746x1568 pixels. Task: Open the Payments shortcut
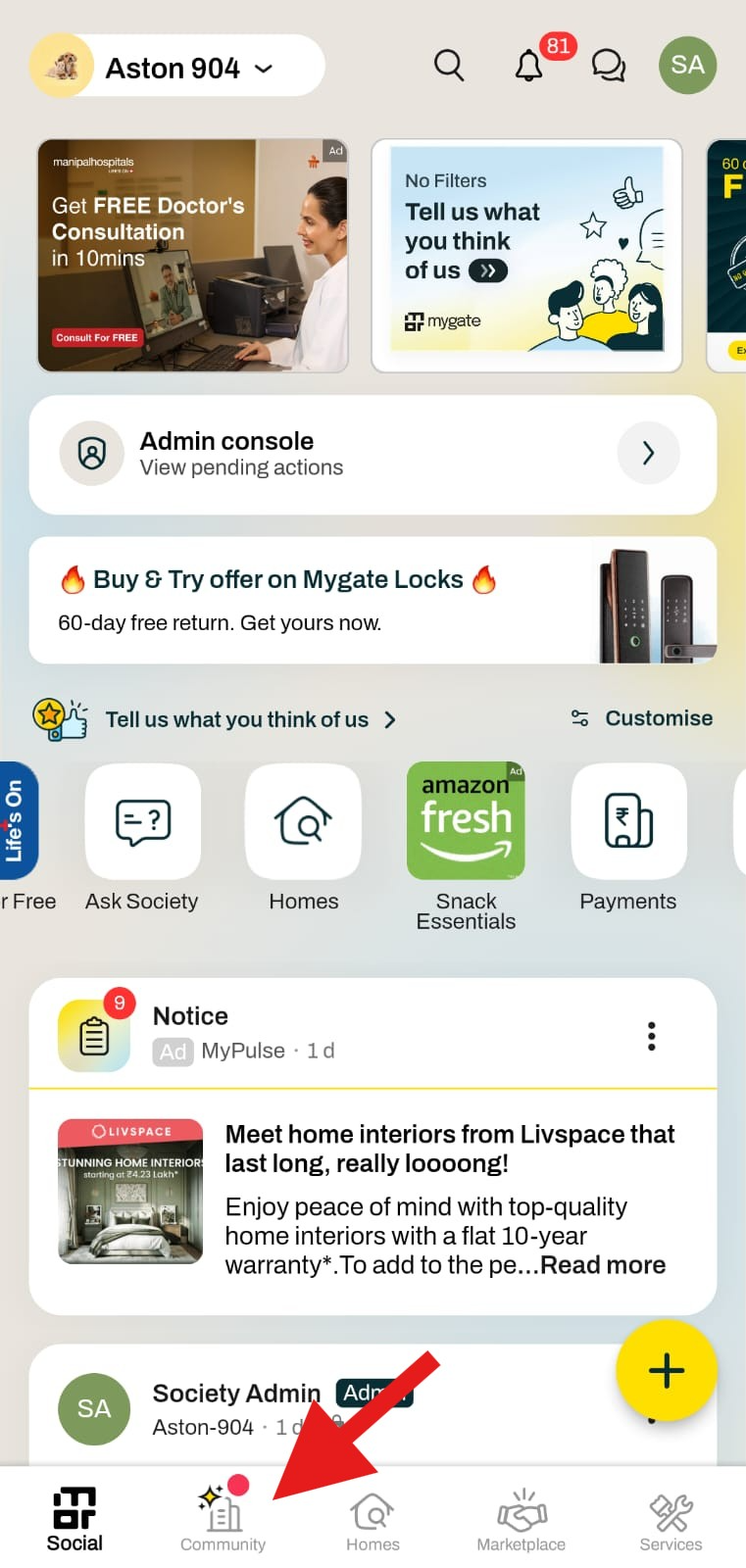pos(628,823)
